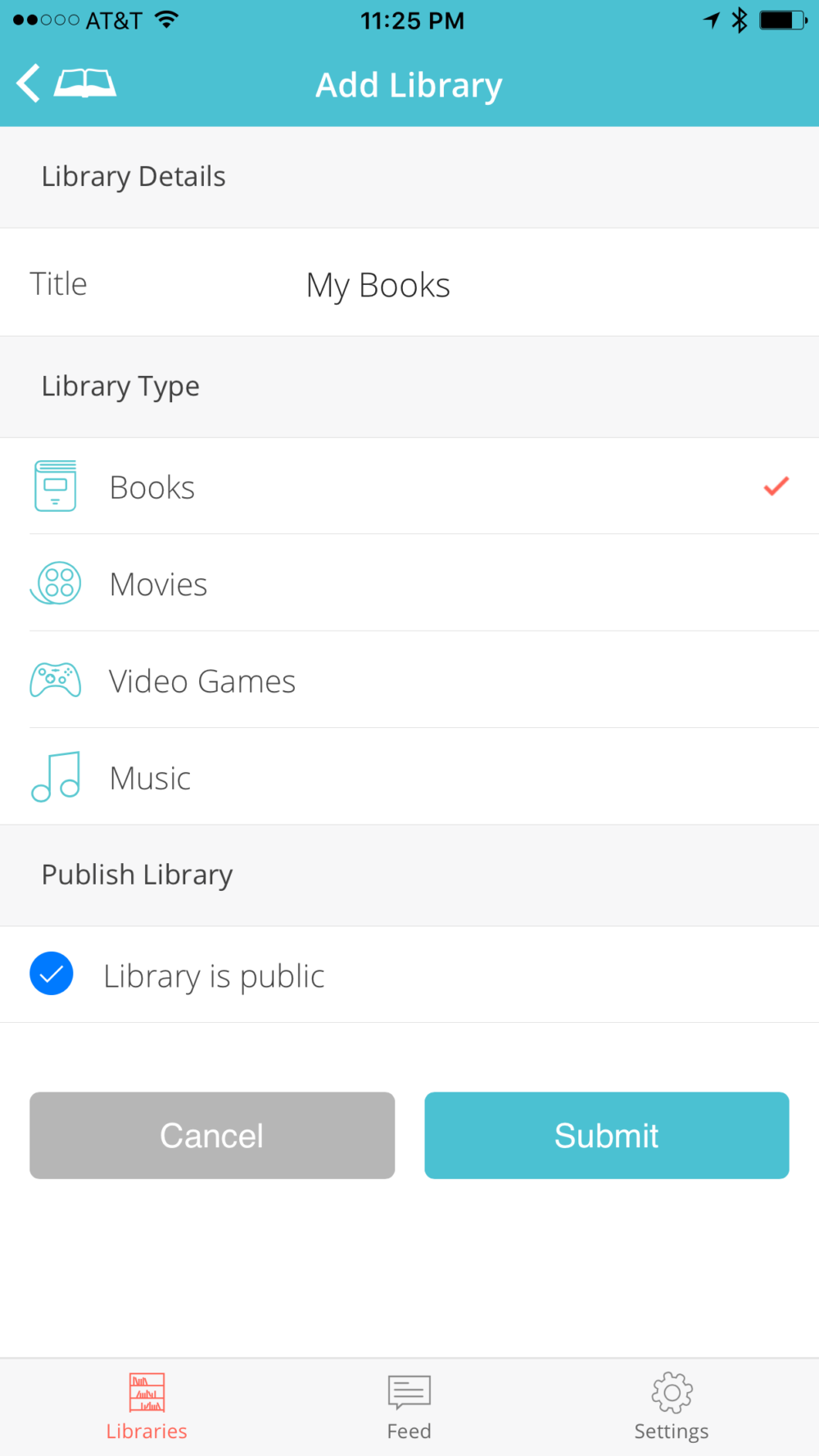Cancel adding the library

click(x=212, y=1135)
